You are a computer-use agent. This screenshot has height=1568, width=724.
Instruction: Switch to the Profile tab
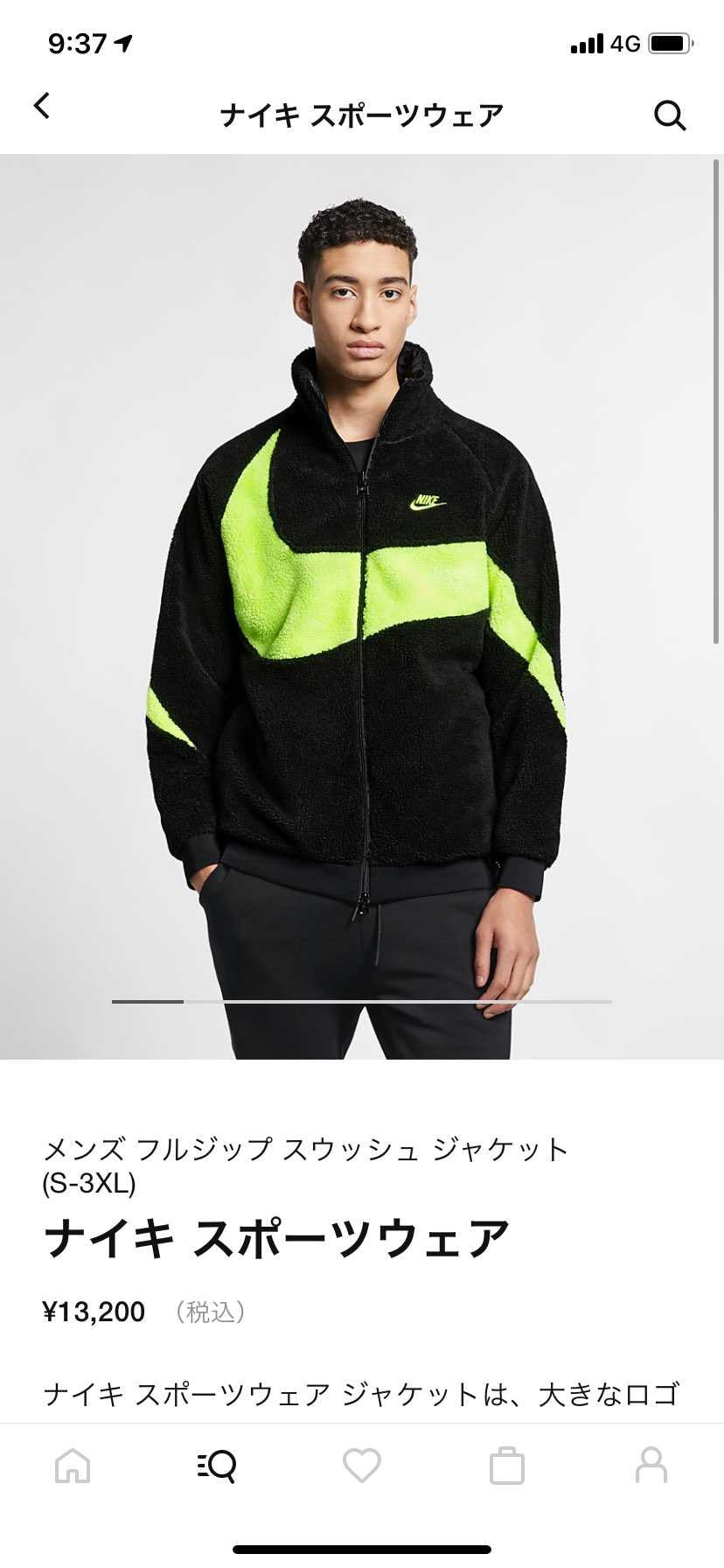click(651, 1465)
